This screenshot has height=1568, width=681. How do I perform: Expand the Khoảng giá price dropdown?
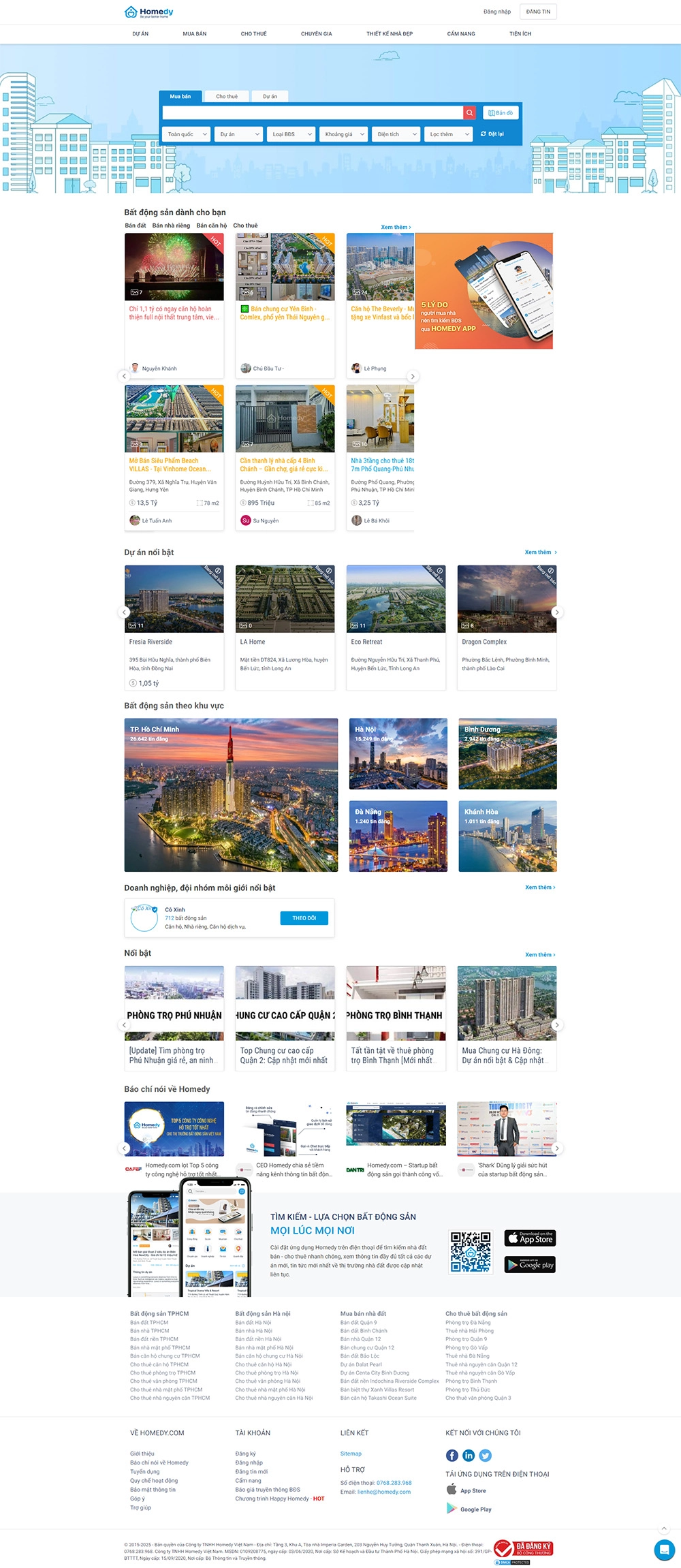click(x=343, y=134)
